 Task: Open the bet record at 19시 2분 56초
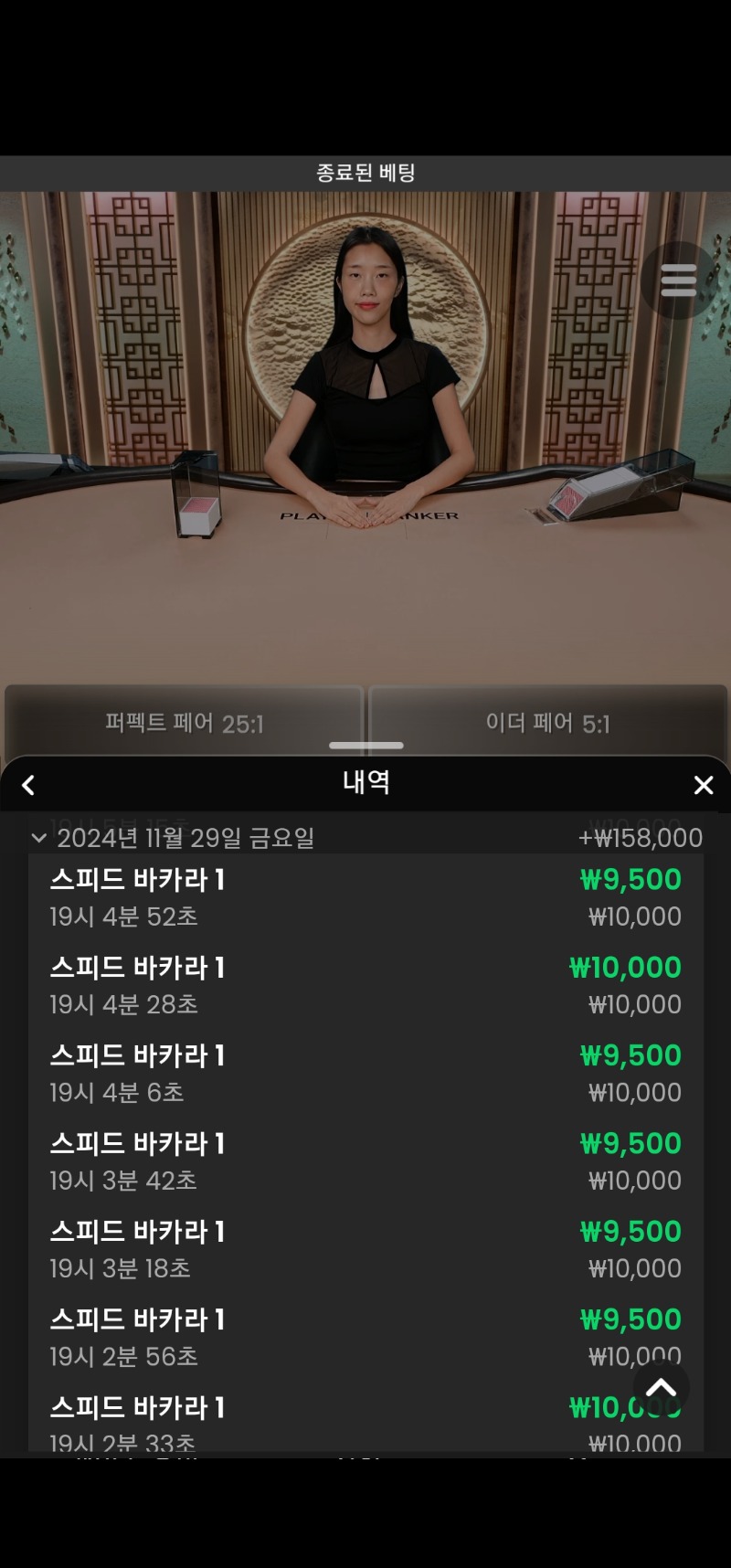coord(365,1337)
